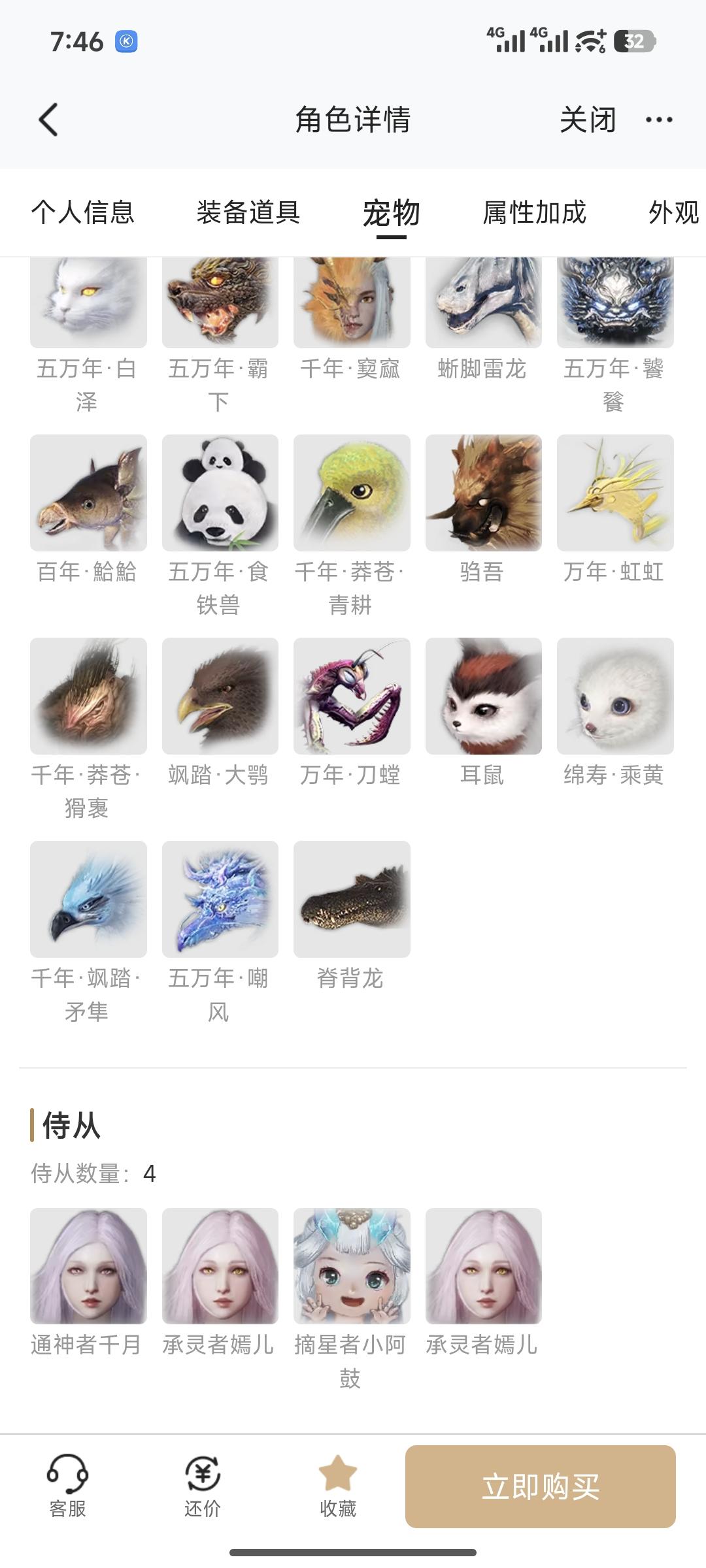
Task: Tap 关闭 to close the page
Action: [588, 120]
